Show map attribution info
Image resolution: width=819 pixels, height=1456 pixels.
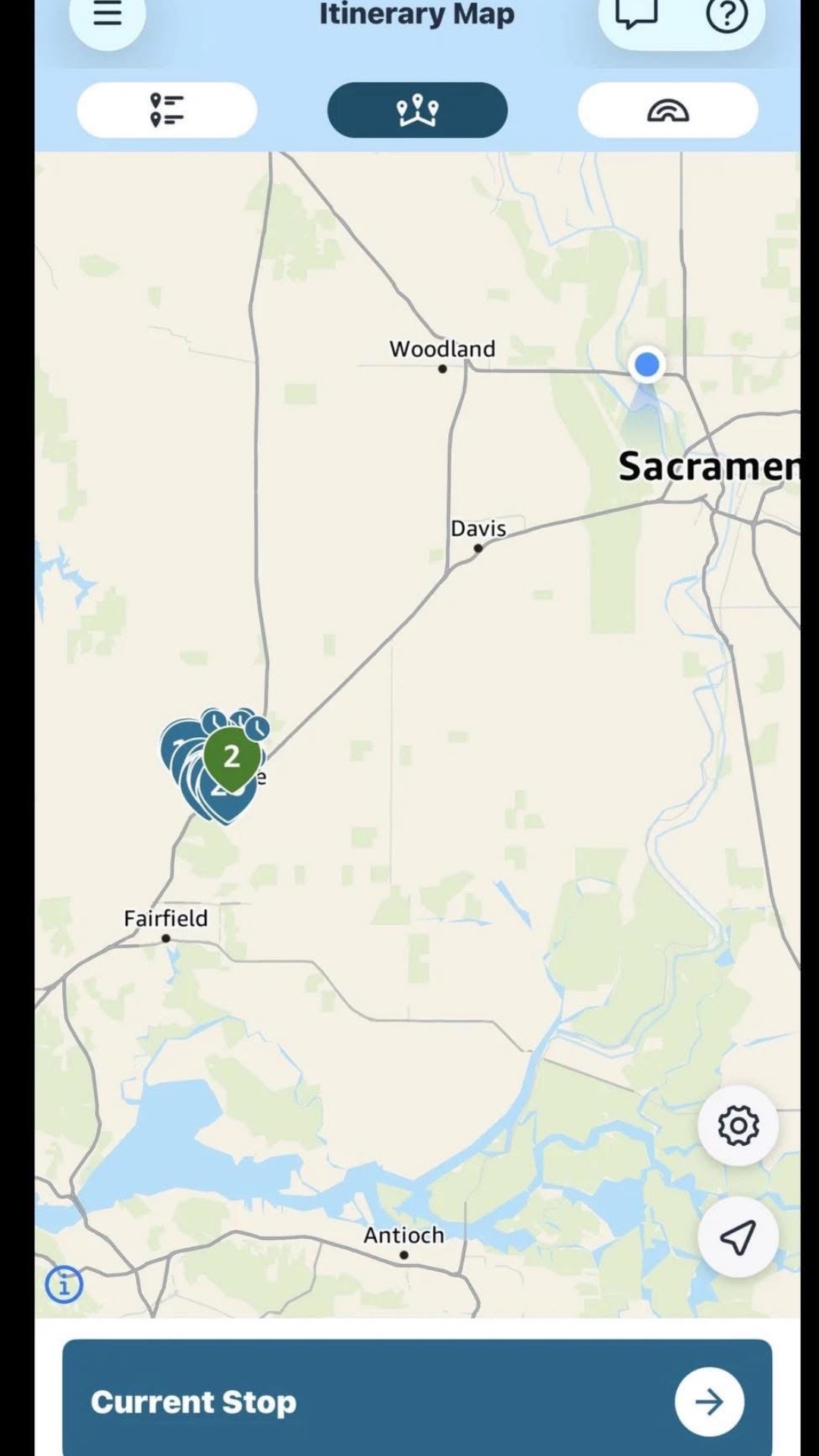click(64, 1285)
